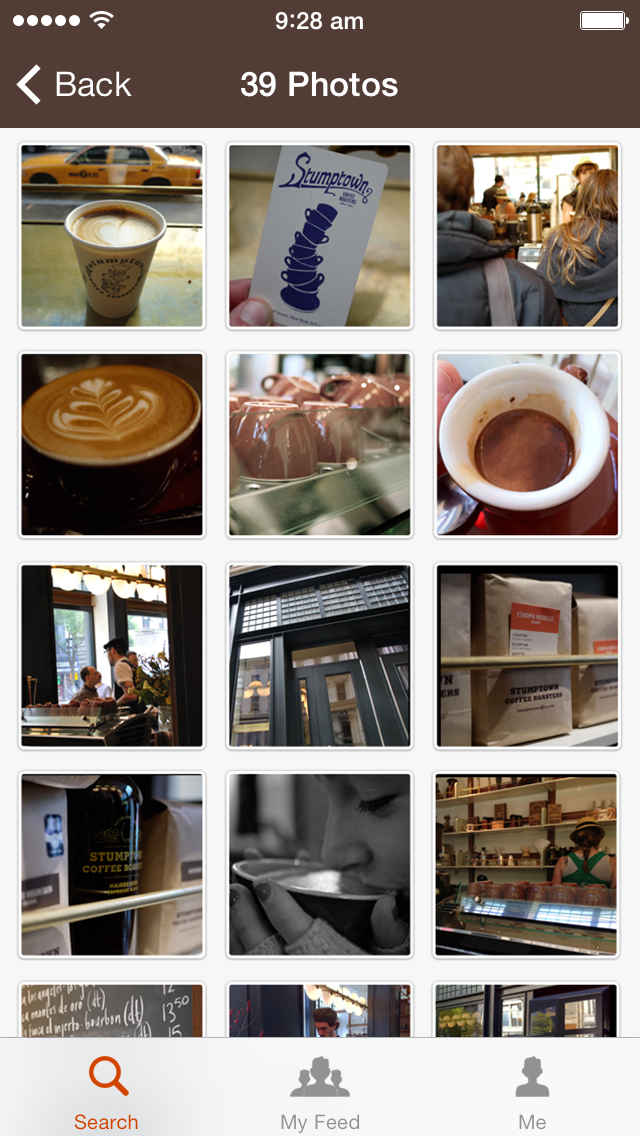Open the black-and-white person sipping coffee photo

pos(319,864)
